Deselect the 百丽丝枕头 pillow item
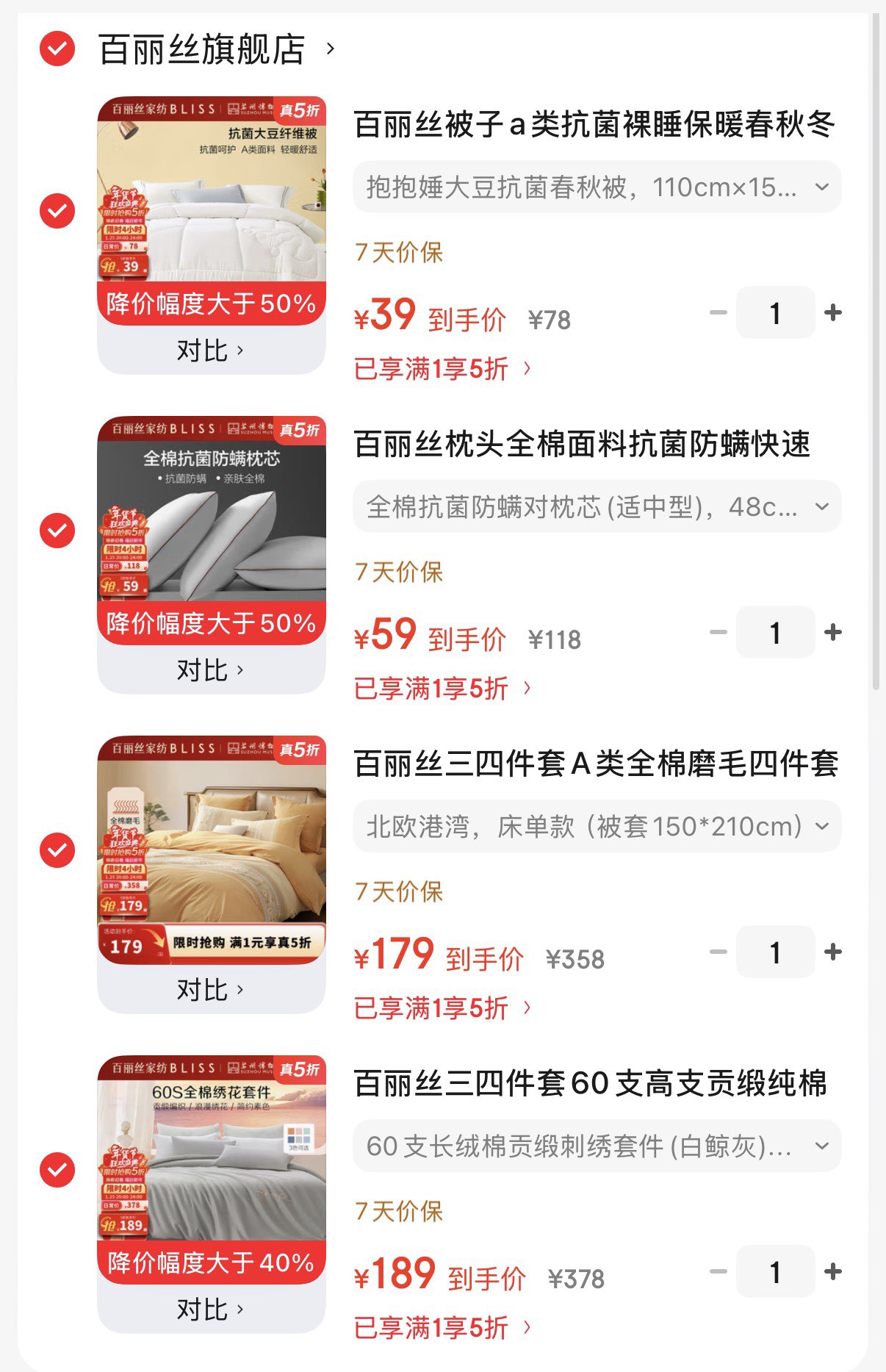 [x=57, y=531]
